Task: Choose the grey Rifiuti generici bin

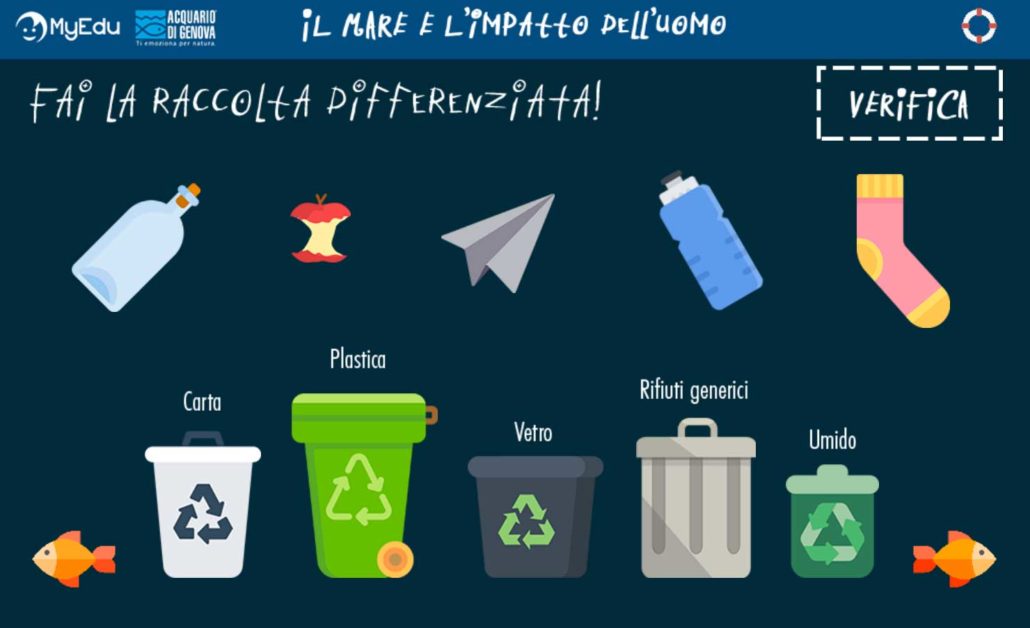Action: pos(695,503)
